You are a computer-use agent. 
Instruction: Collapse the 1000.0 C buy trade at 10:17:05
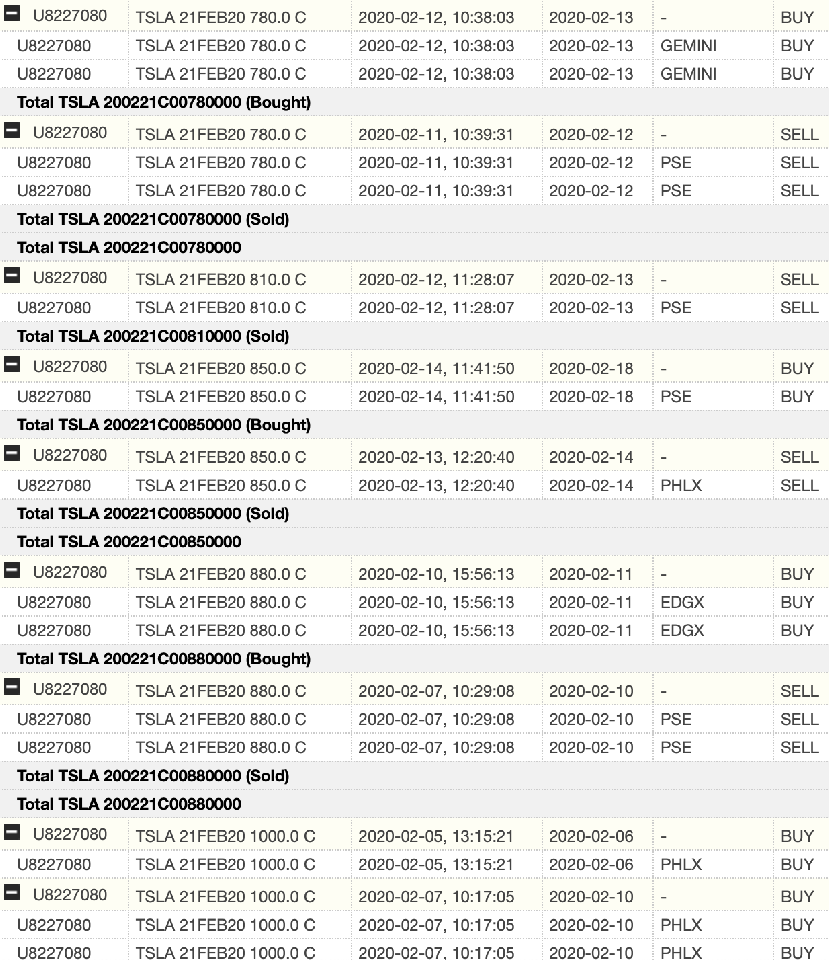coord(12,894)
